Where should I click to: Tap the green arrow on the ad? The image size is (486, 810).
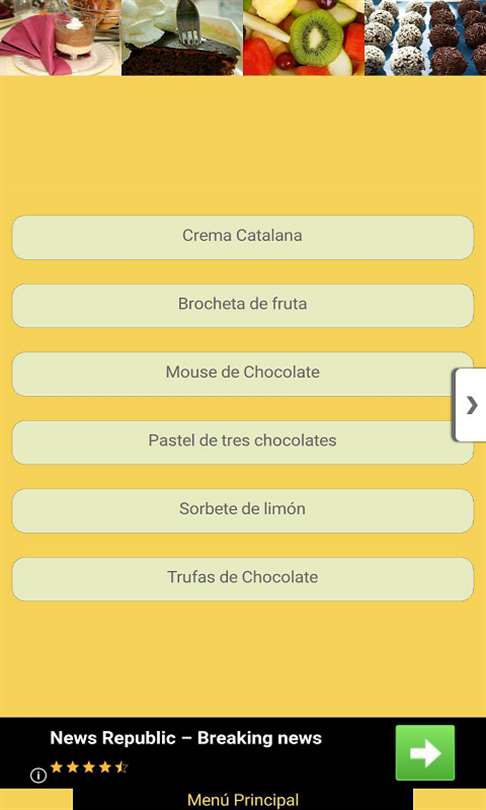coord(425,752)
